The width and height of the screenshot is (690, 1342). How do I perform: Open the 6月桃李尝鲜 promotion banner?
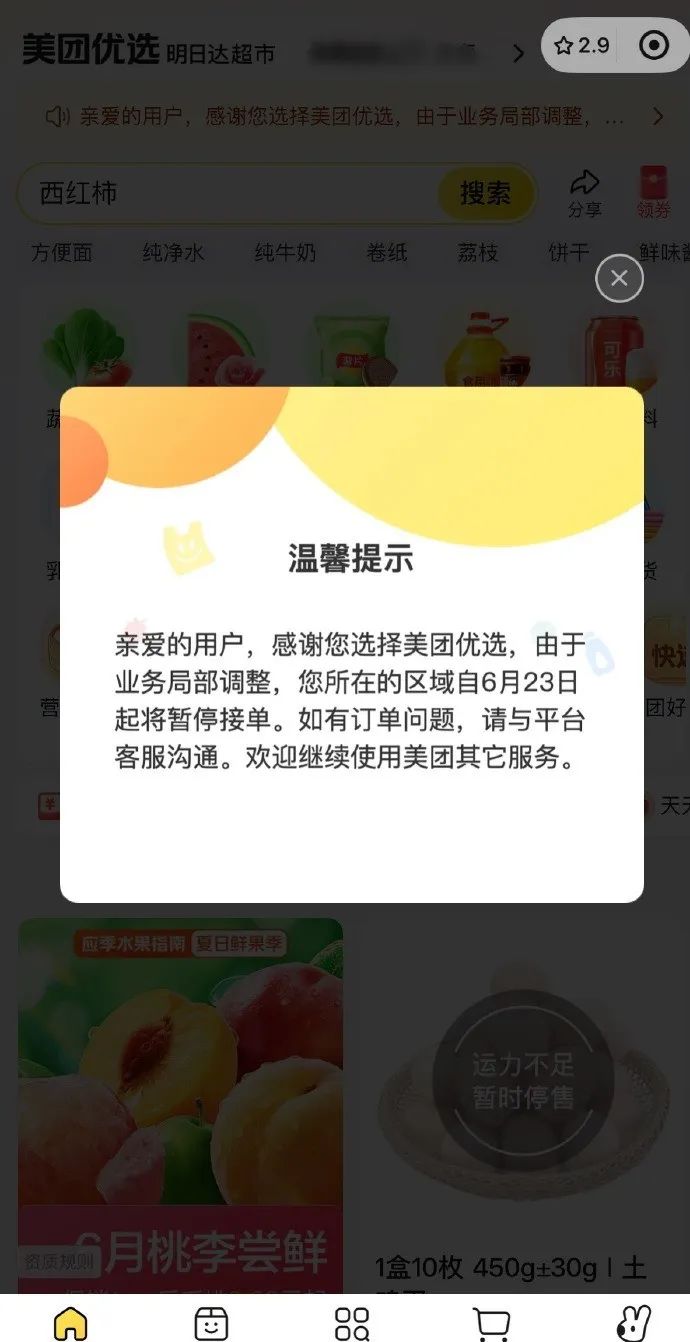[x=180, y=1100]
